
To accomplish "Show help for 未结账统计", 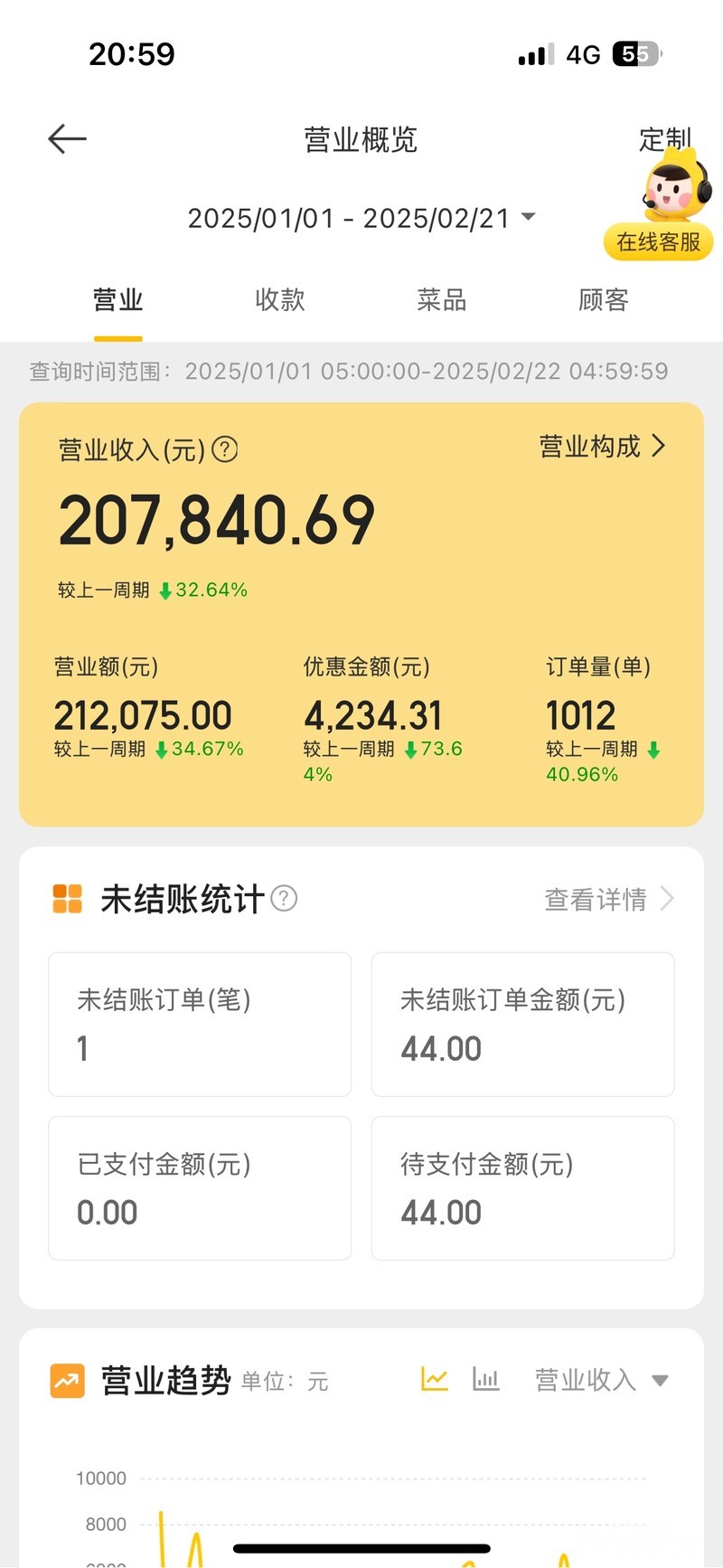I will [284, 898].
